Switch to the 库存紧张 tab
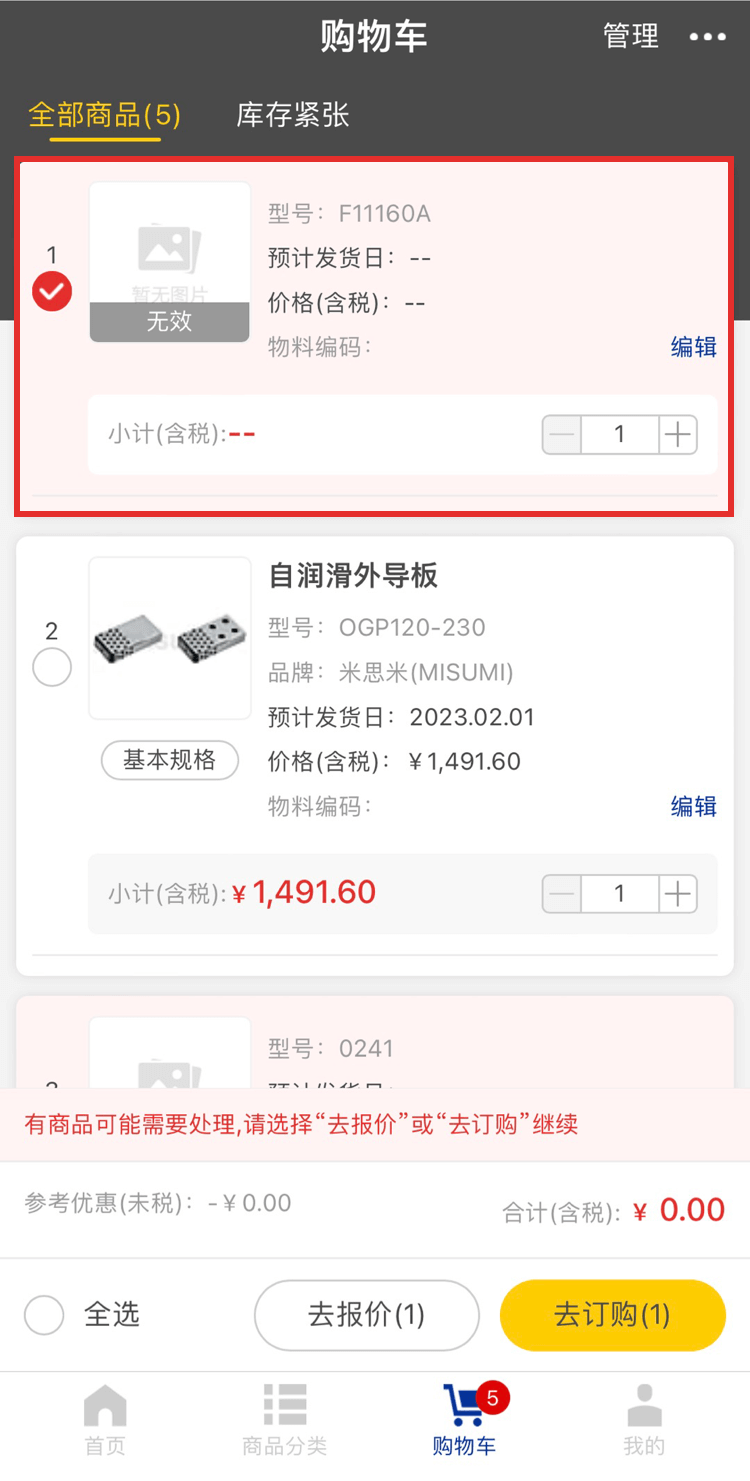Viewport: 750px width, 1481px height. (x=292, y=115)
